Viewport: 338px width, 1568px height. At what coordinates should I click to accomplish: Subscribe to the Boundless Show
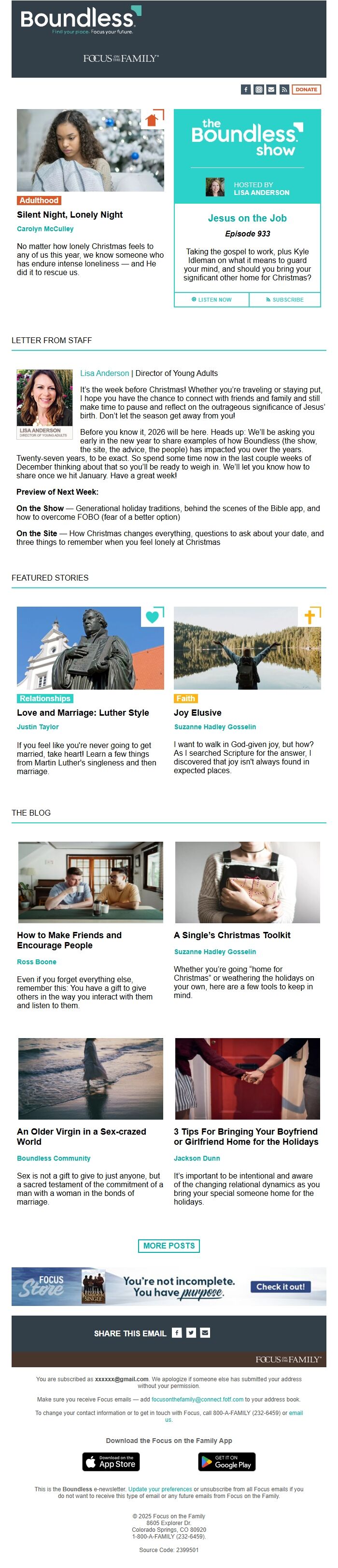click(x=284, y=300)
